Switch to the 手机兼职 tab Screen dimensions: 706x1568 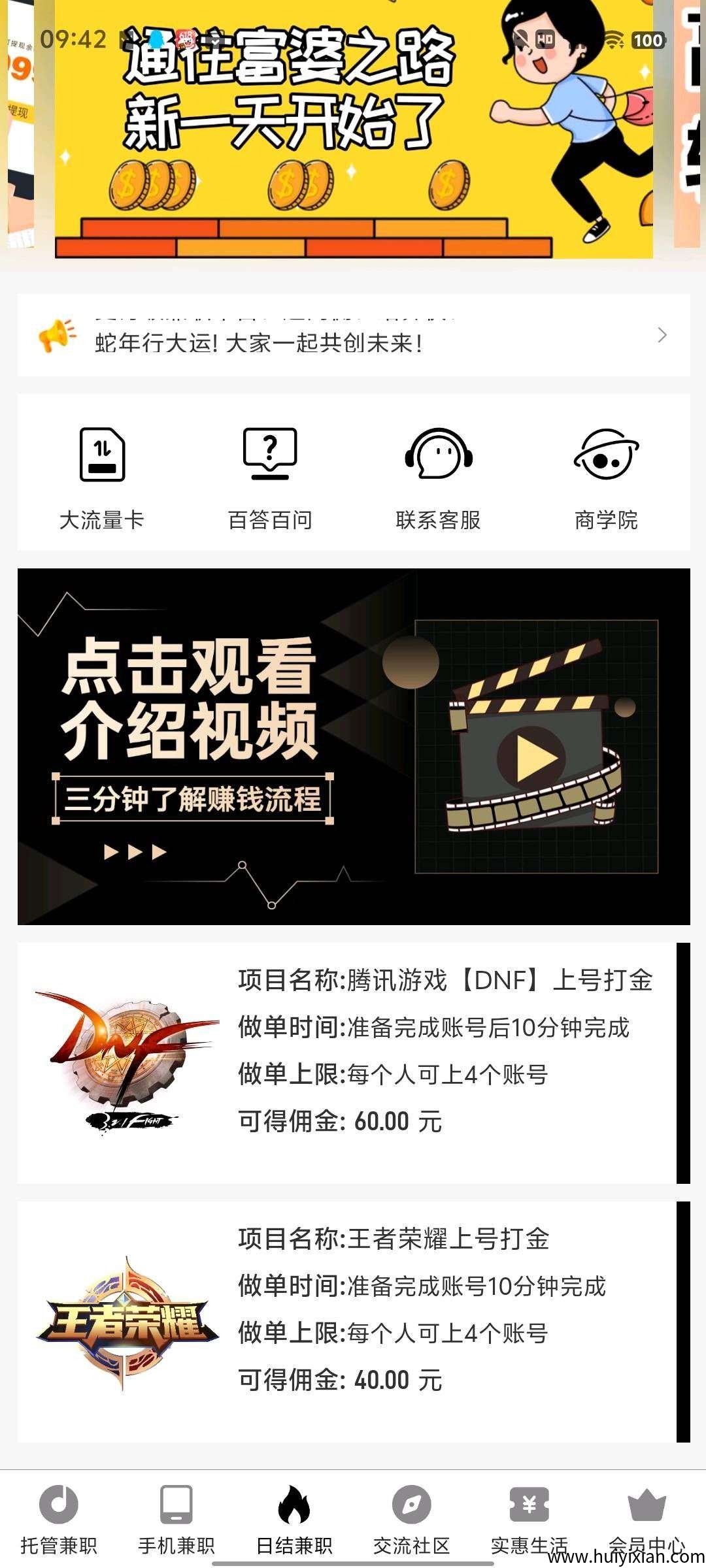point(176,1518)
